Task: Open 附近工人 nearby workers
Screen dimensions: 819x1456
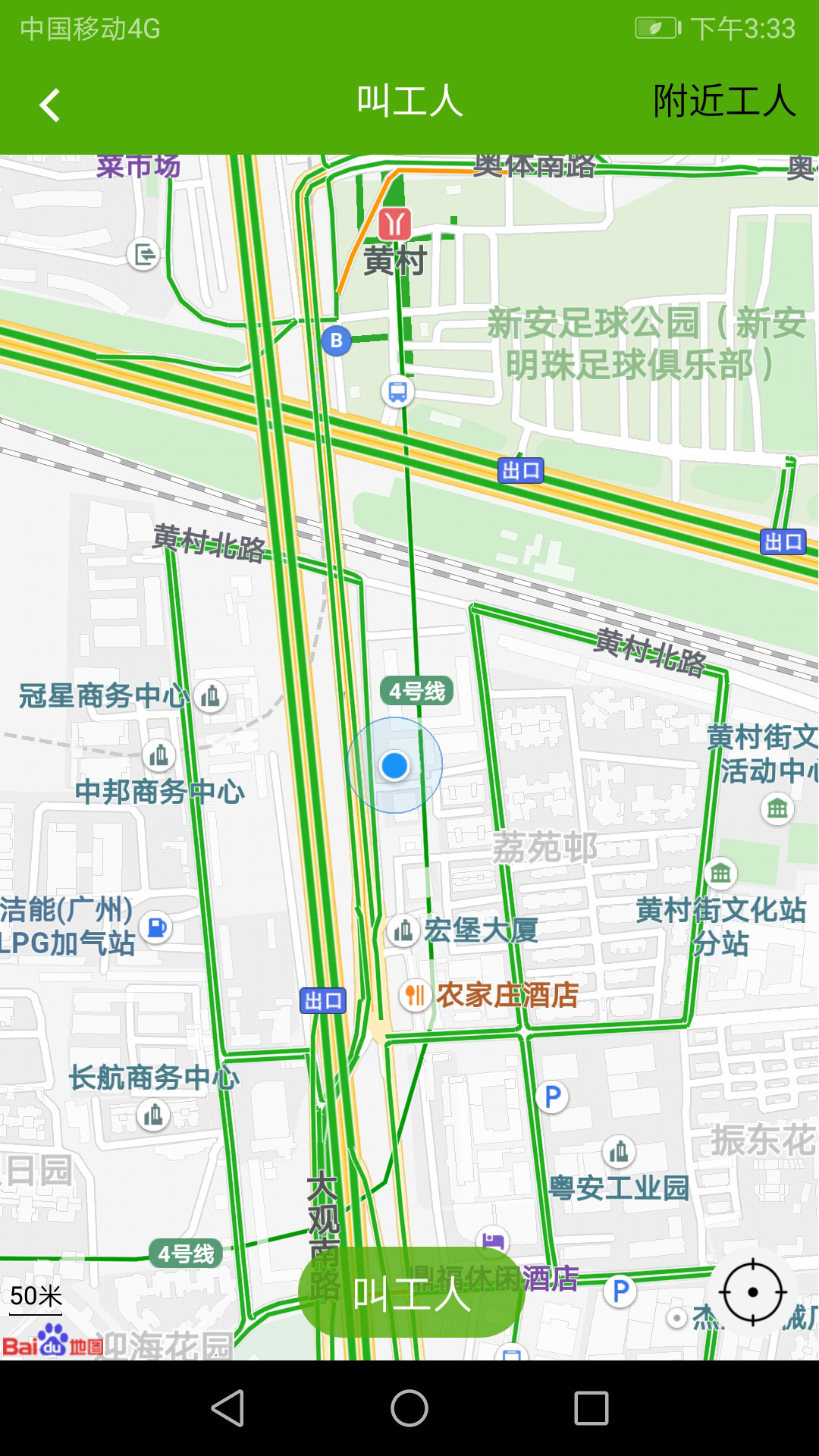Action: pos(724,102)
